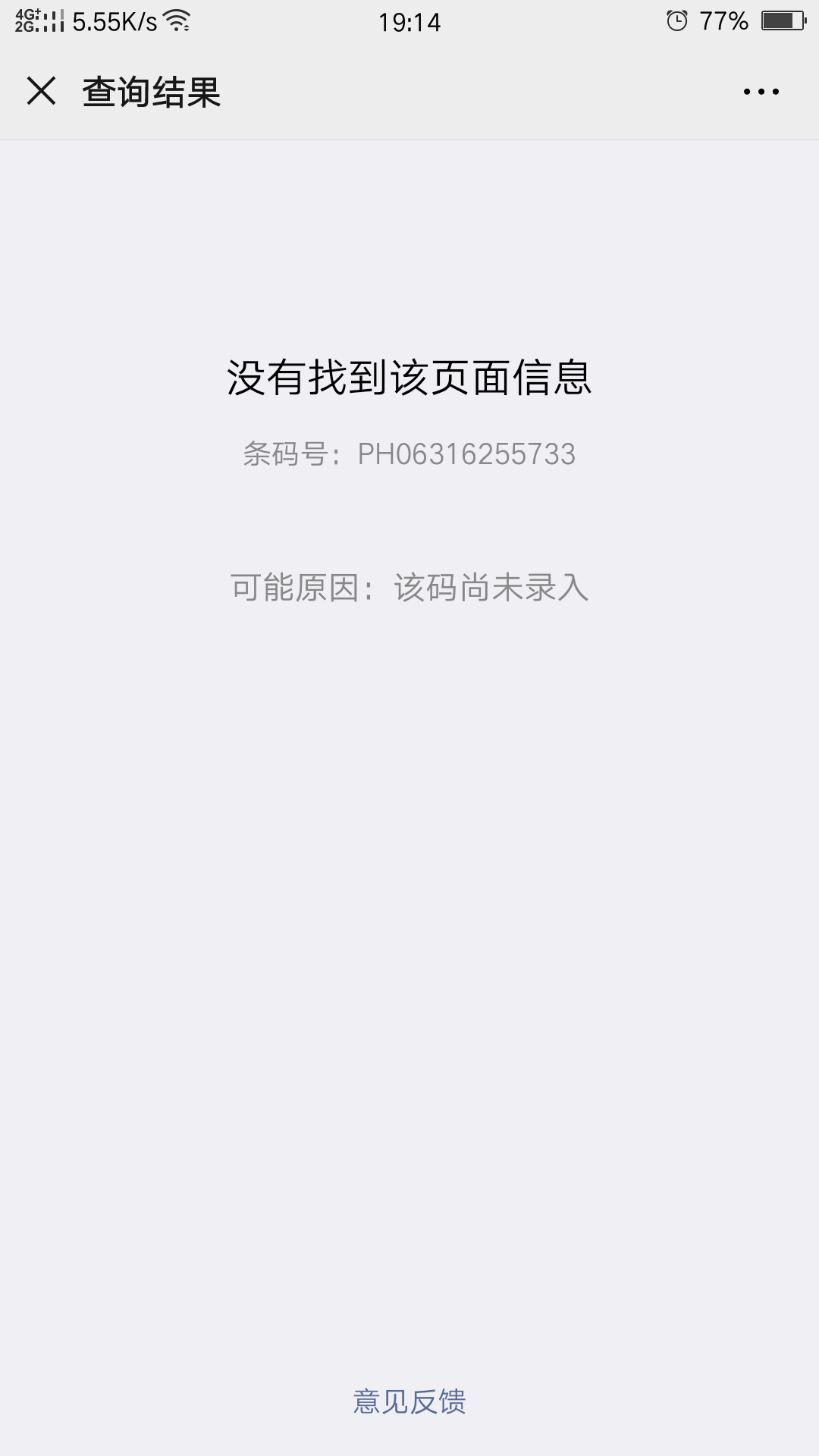Close the 查询结果 page
819x1456 pixels.
point(42,91)
